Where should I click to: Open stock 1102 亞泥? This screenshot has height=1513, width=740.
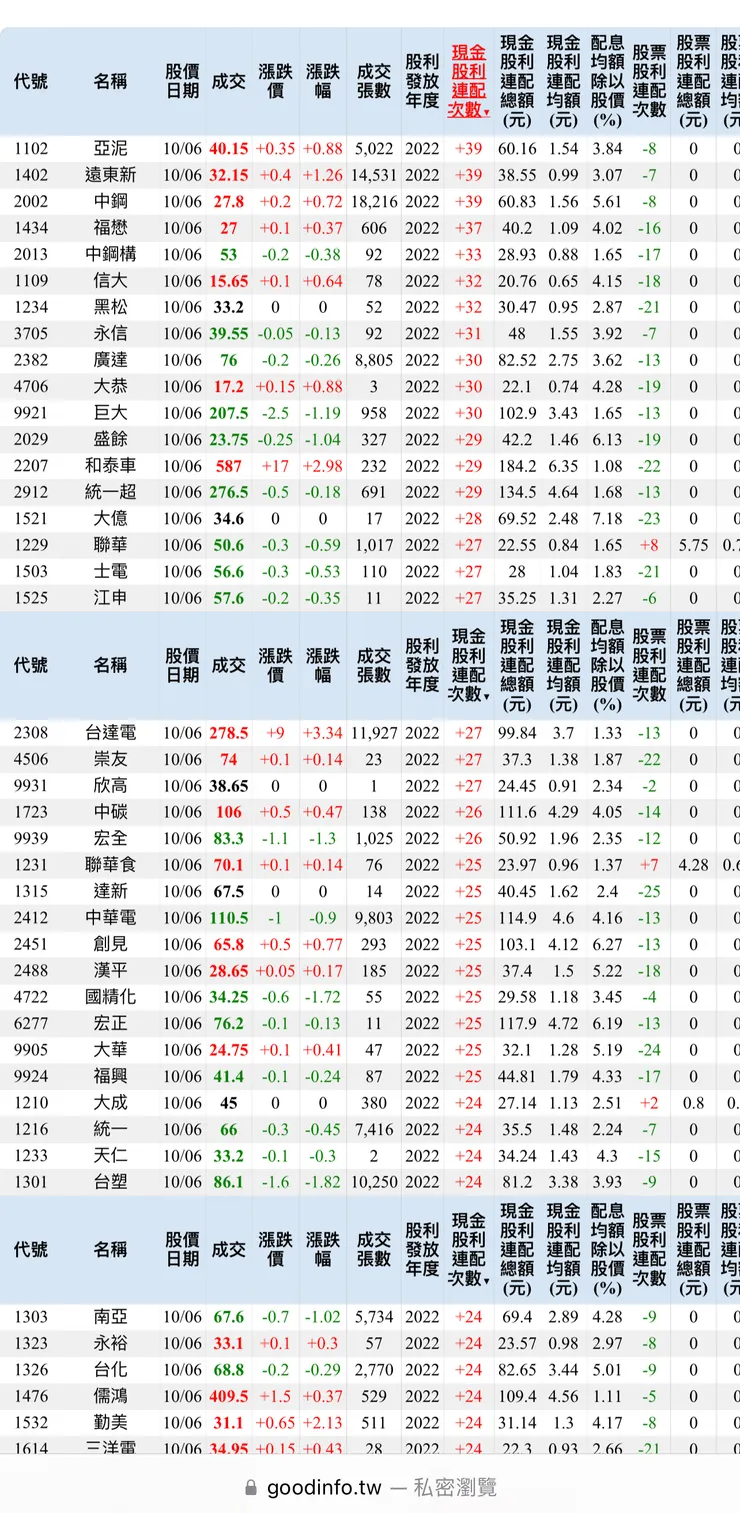111,148
